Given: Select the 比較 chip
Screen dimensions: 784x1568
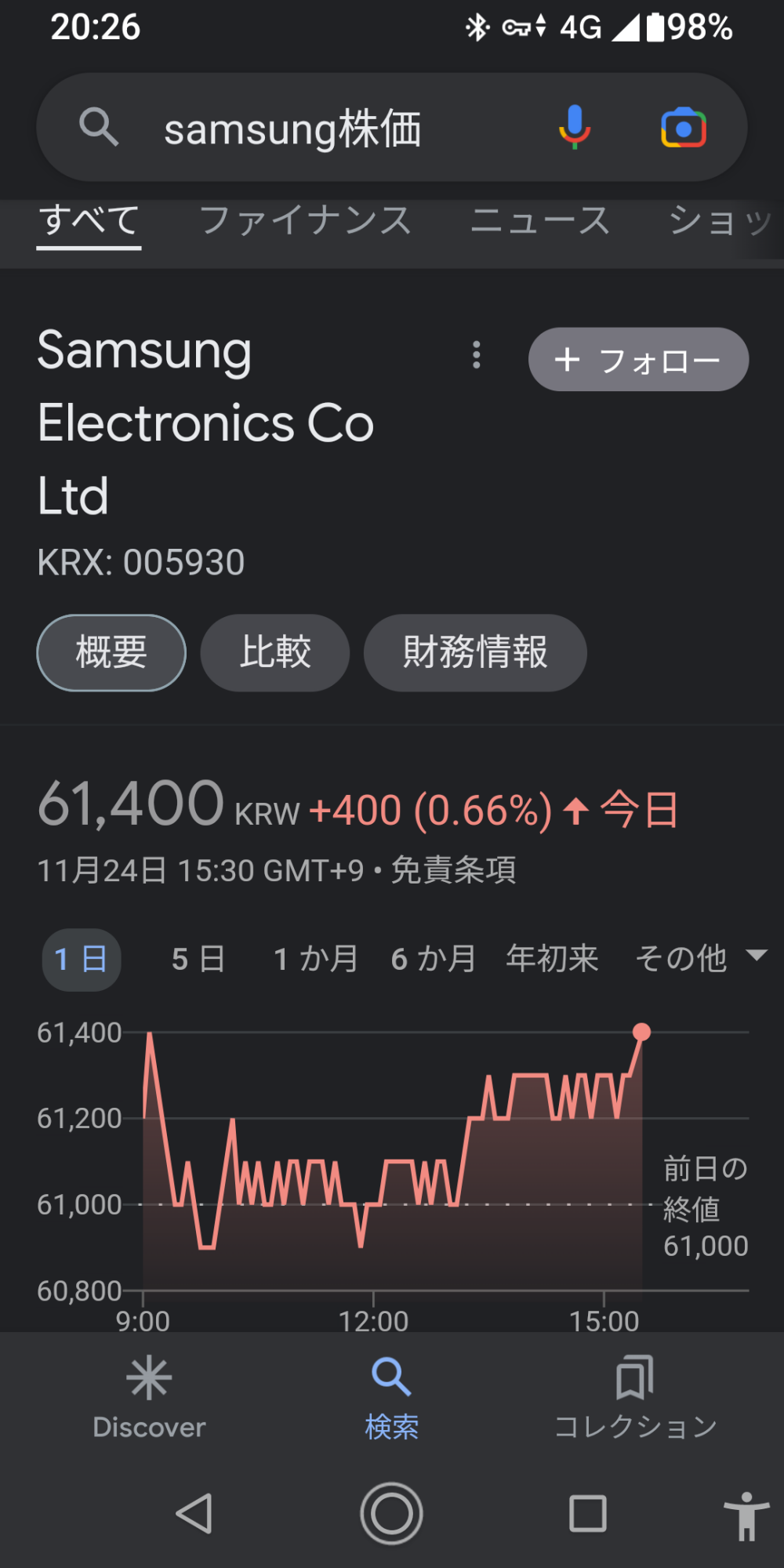Looking at the screenshot, I should pos(275,652).
